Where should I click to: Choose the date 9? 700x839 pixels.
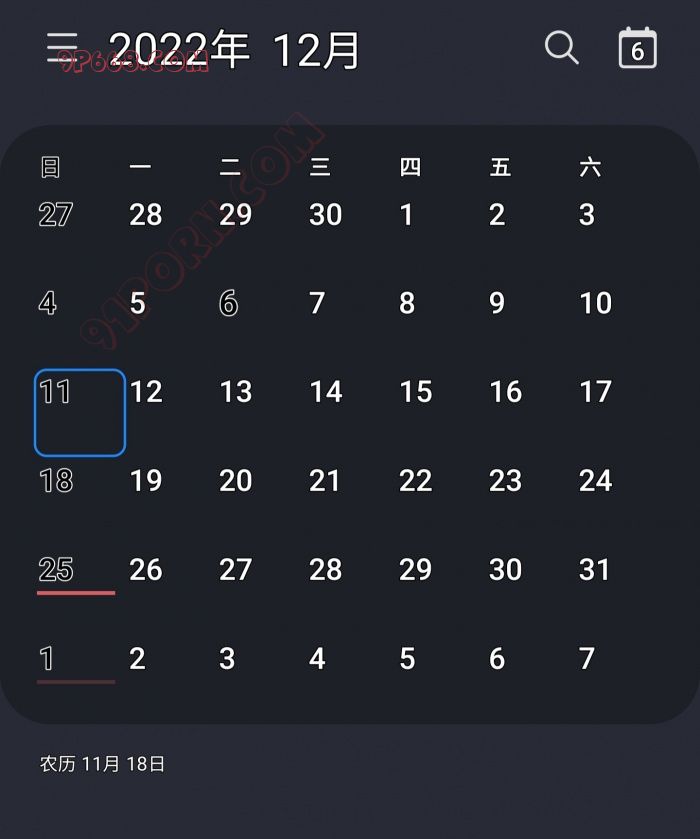point(497,304)
